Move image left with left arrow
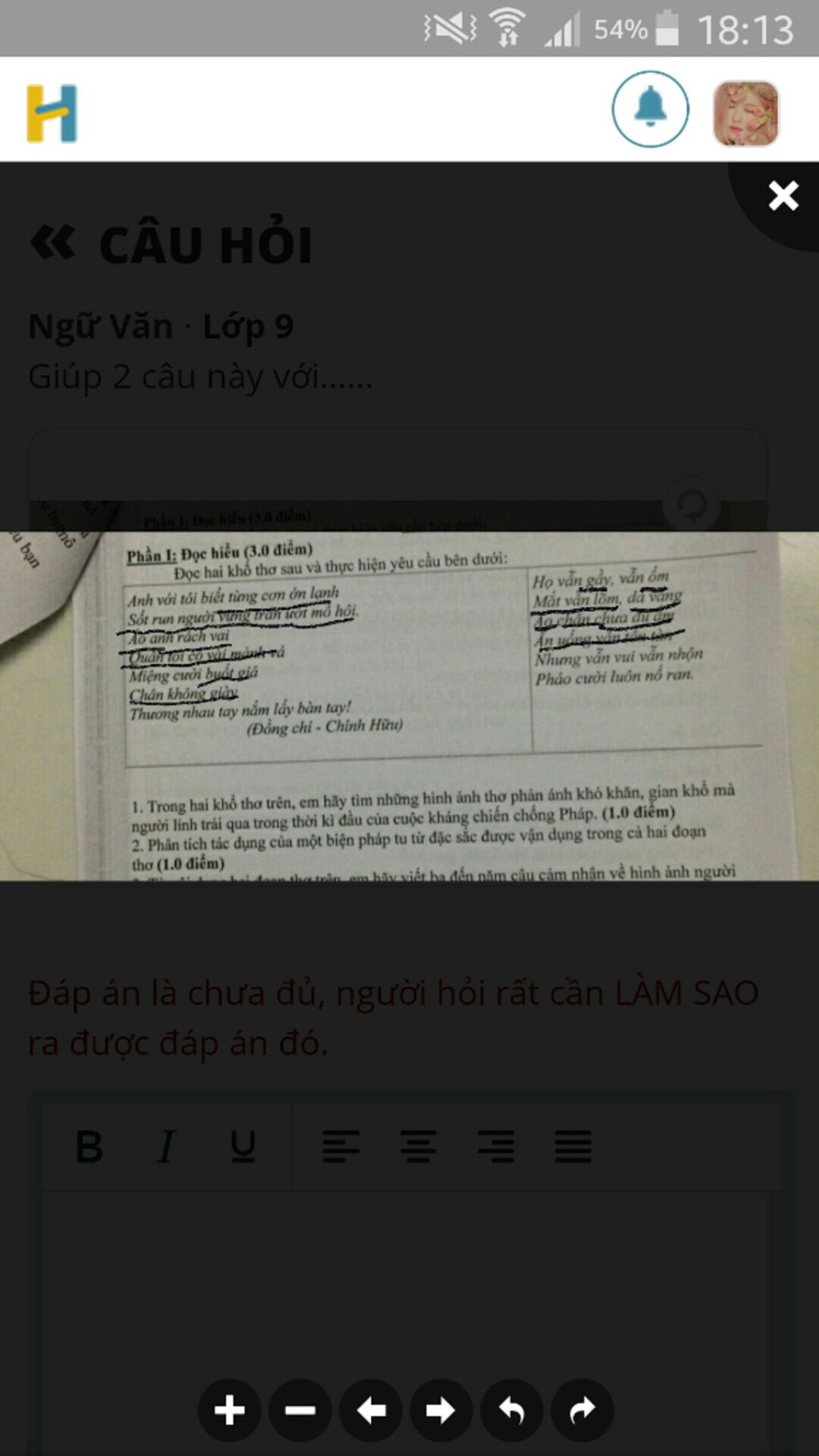 tap(370, 1410)
